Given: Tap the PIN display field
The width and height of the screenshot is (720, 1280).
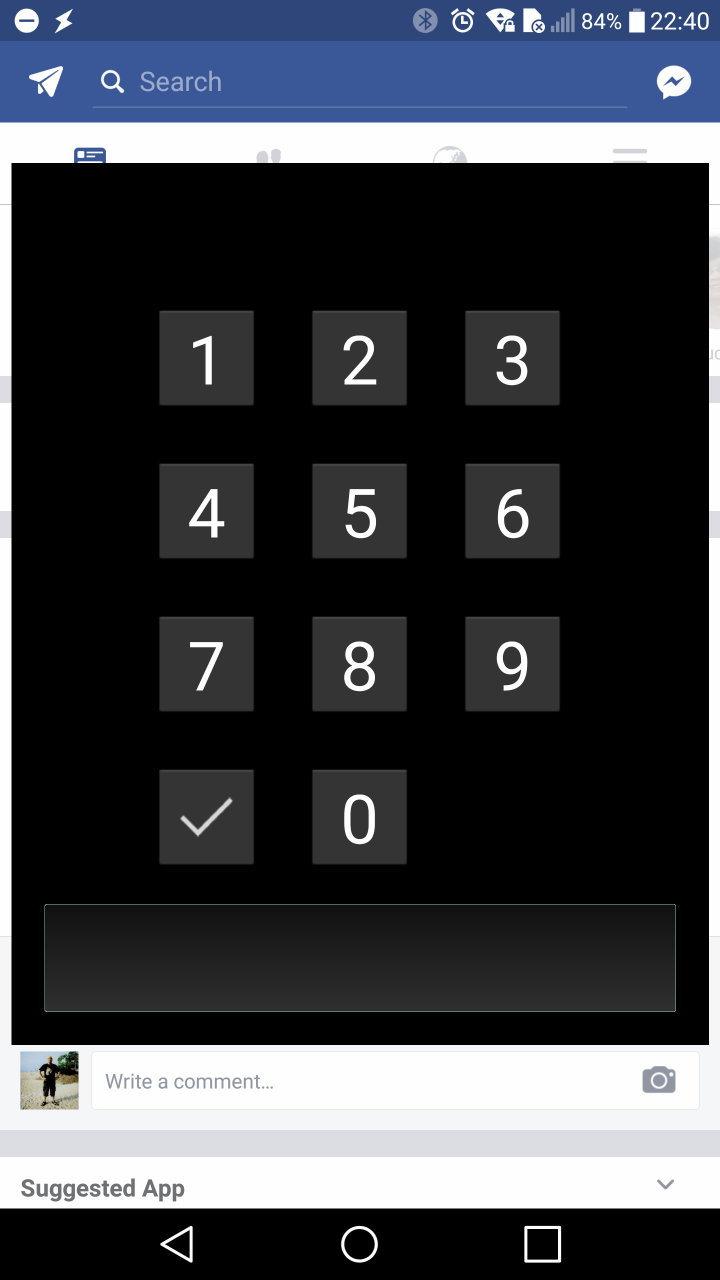Looking at the screenshot, I should (x=360, y=958).
